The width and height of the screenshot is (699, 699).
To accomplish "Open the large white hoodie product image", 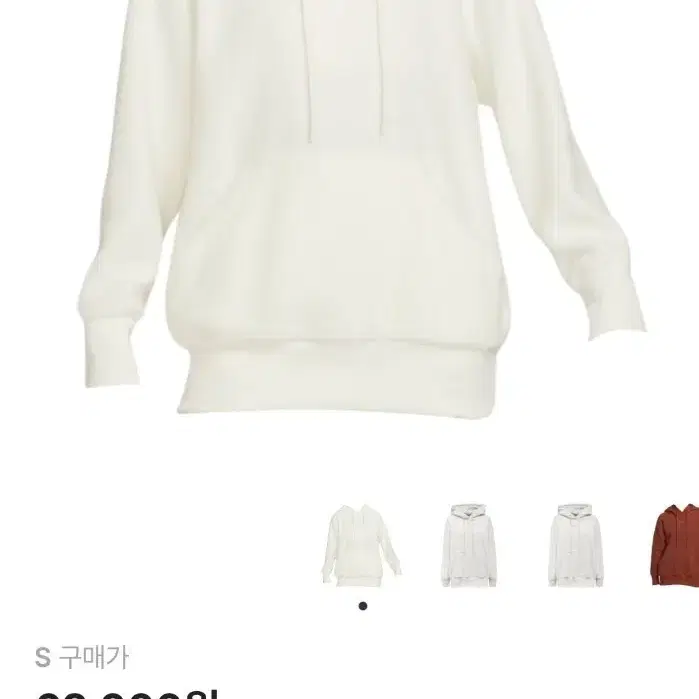I will pyautogui.click(x=362, y=210).
